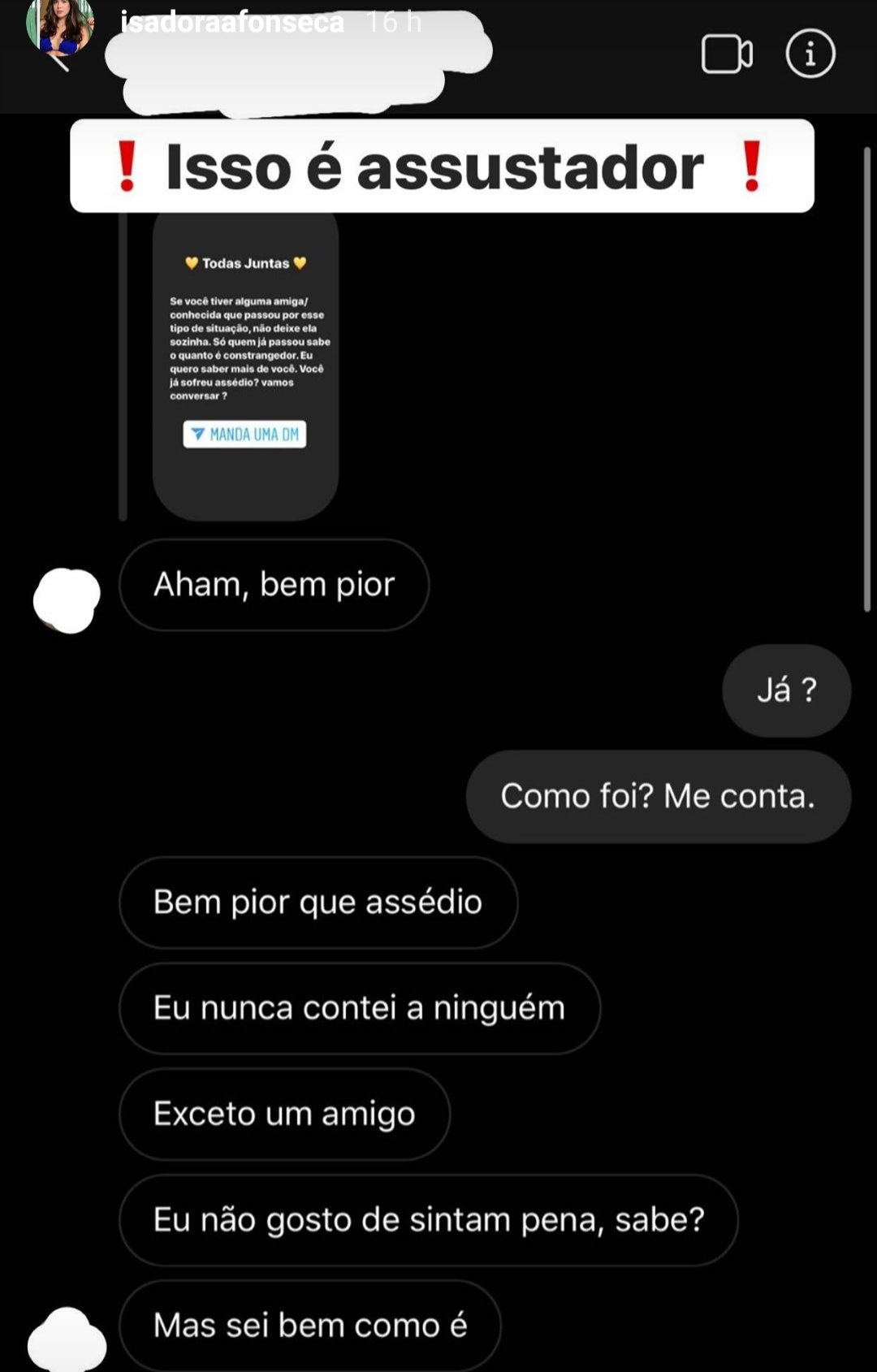Tap the isadoraafonseca username on the story
The image size is (877, 1372).
coord(232,22)
